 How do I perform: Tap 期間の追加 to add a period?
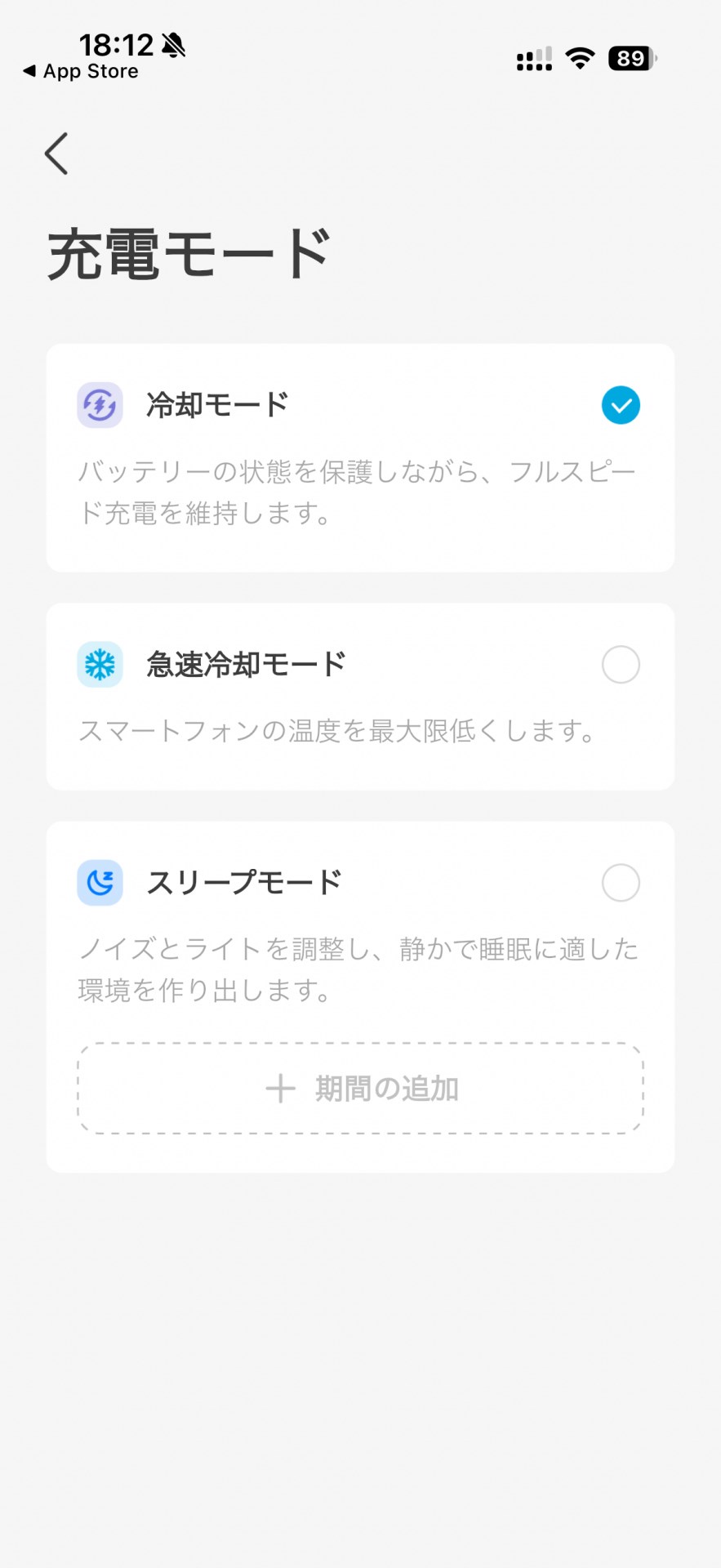click(361, 1089)
